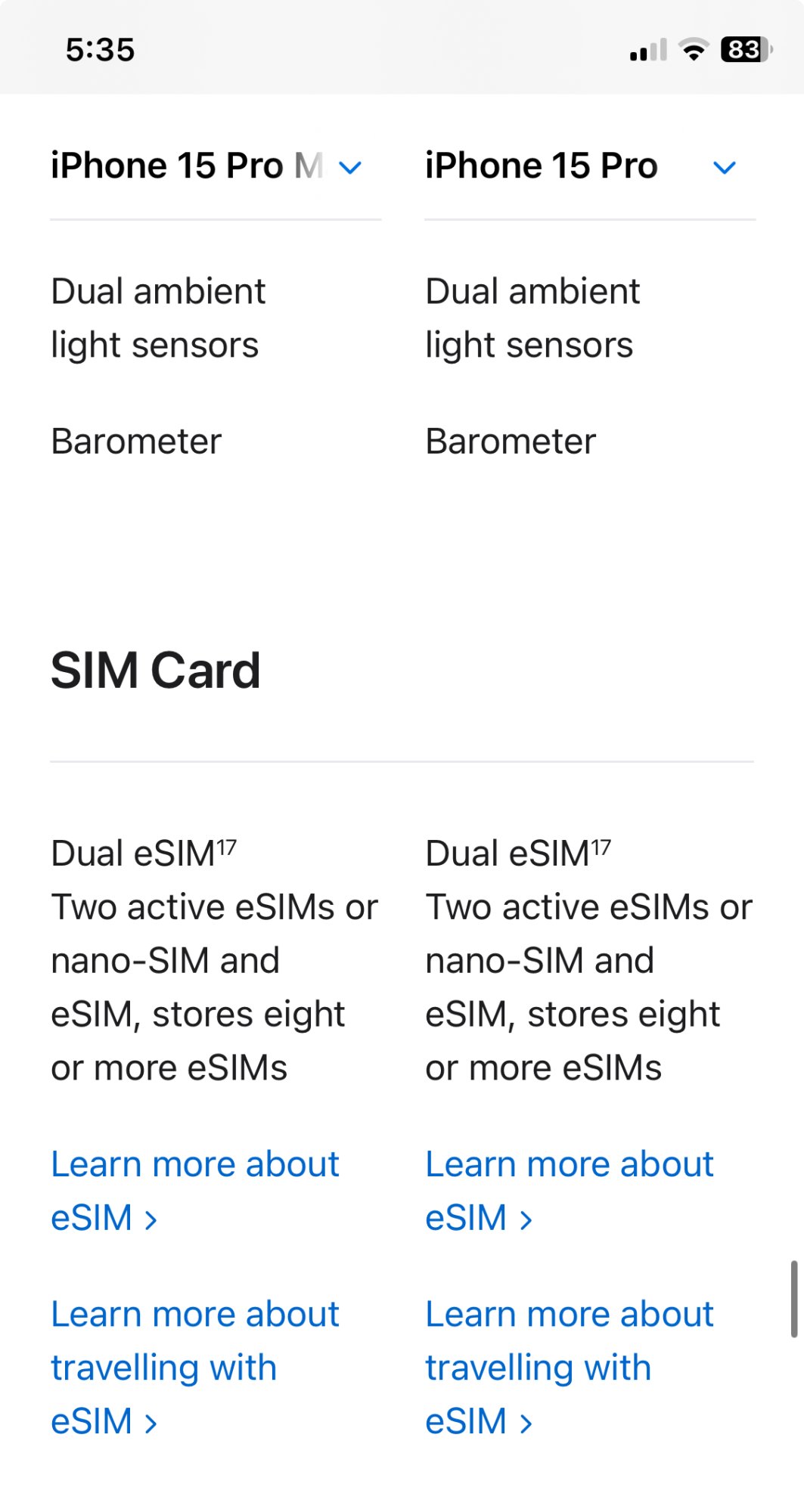Open the iPhone 15 Pro Max model dropdown

click(x=216, y=166)
